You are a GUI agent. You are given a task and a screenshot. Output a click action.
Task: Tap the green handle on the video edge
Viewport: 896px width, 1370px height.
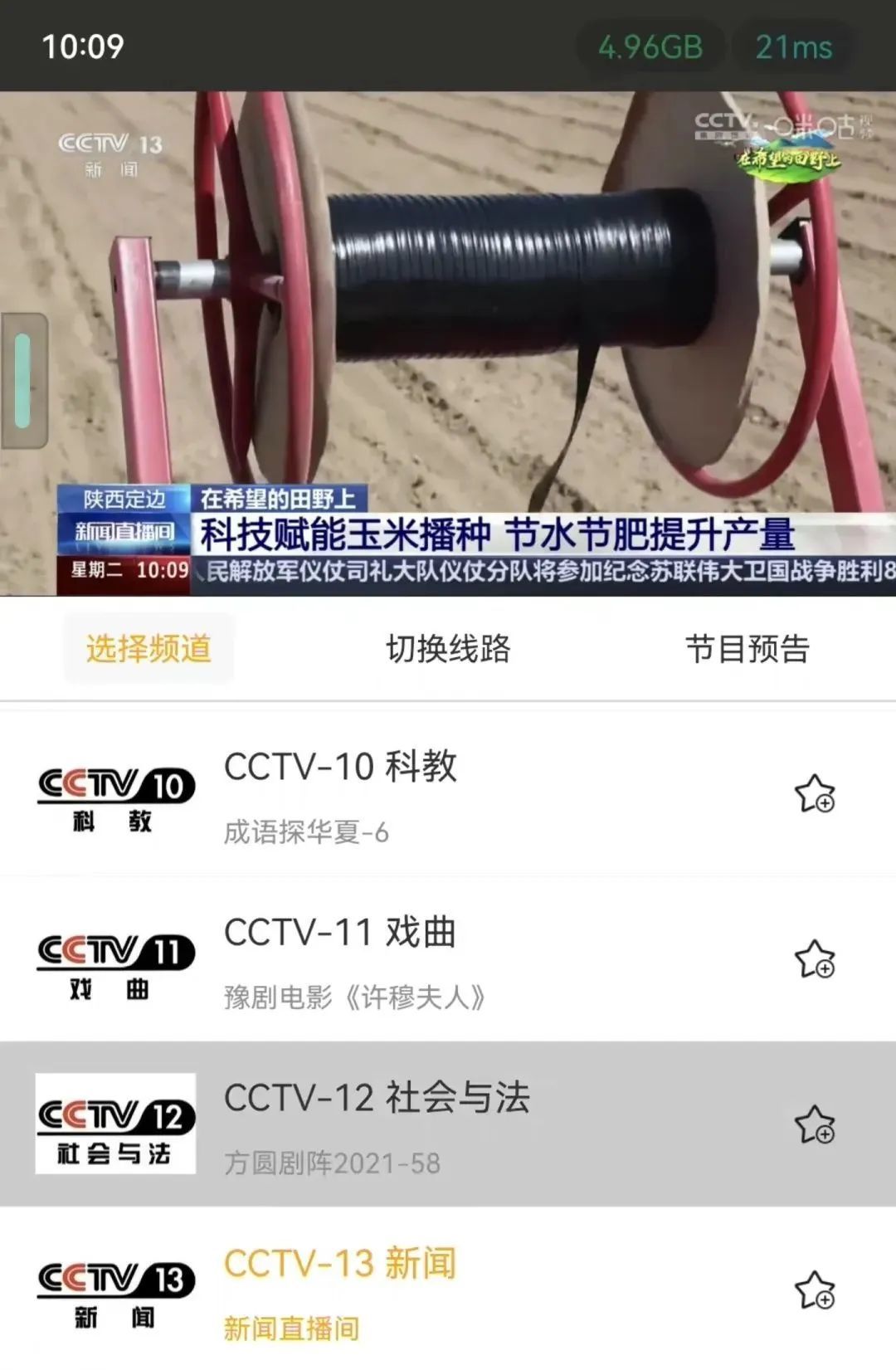[x=23, y=381]
